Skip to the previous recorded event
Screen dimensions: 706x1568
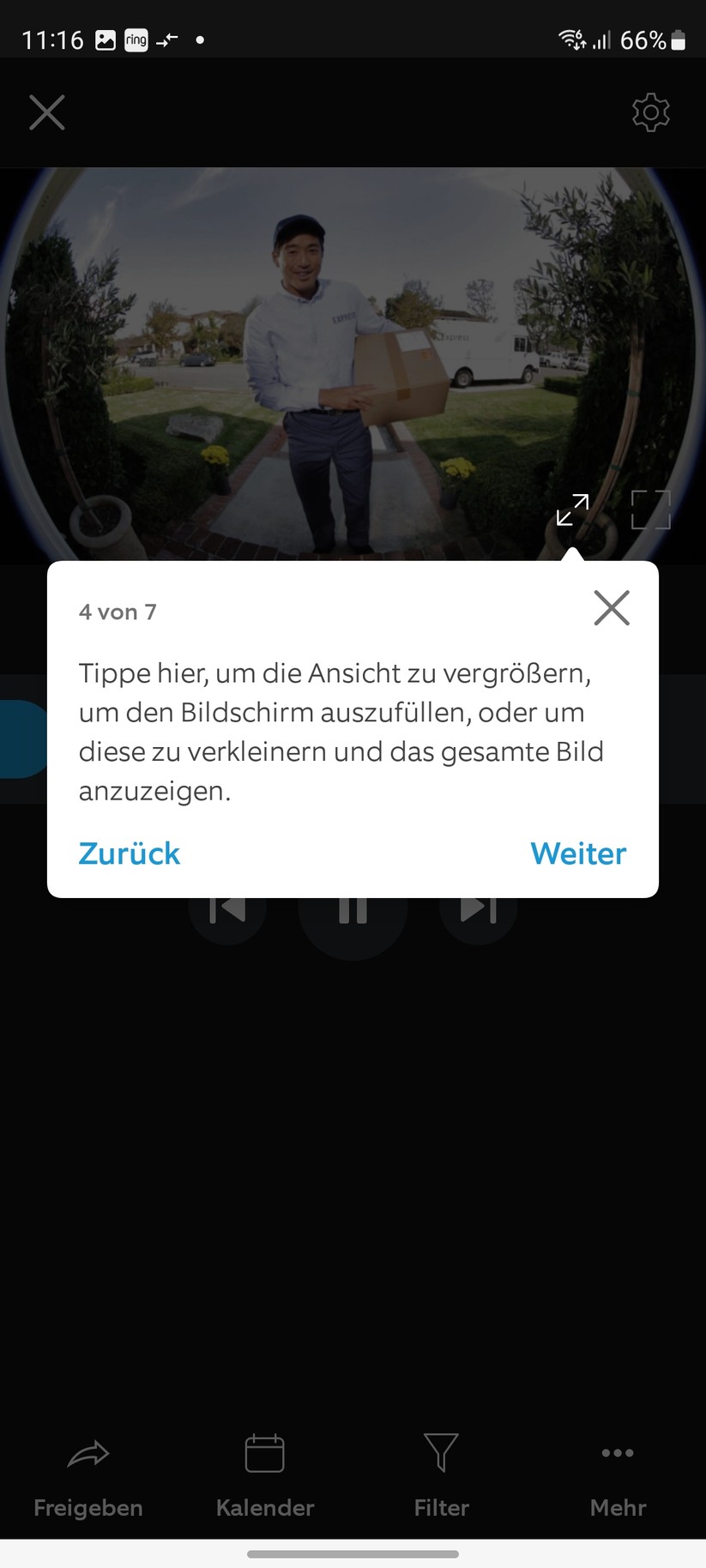tap(226, 912)
